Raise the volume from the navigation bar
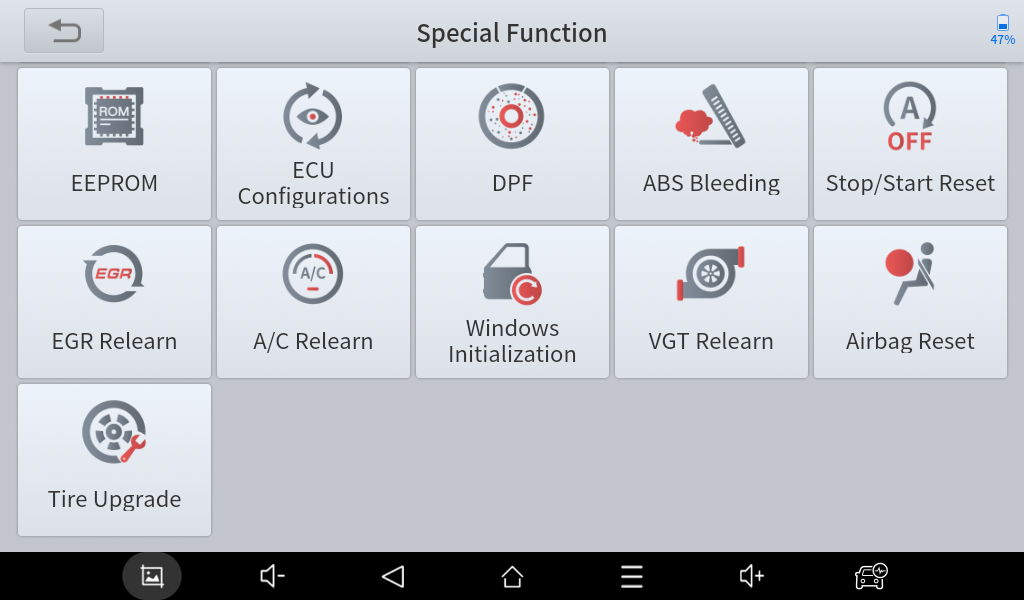 752,576
